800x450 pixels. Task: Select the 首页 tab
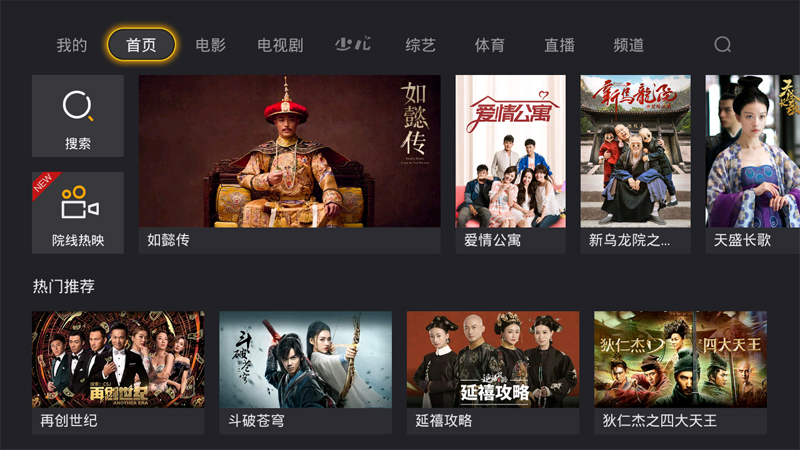click(x=141, y=45)
